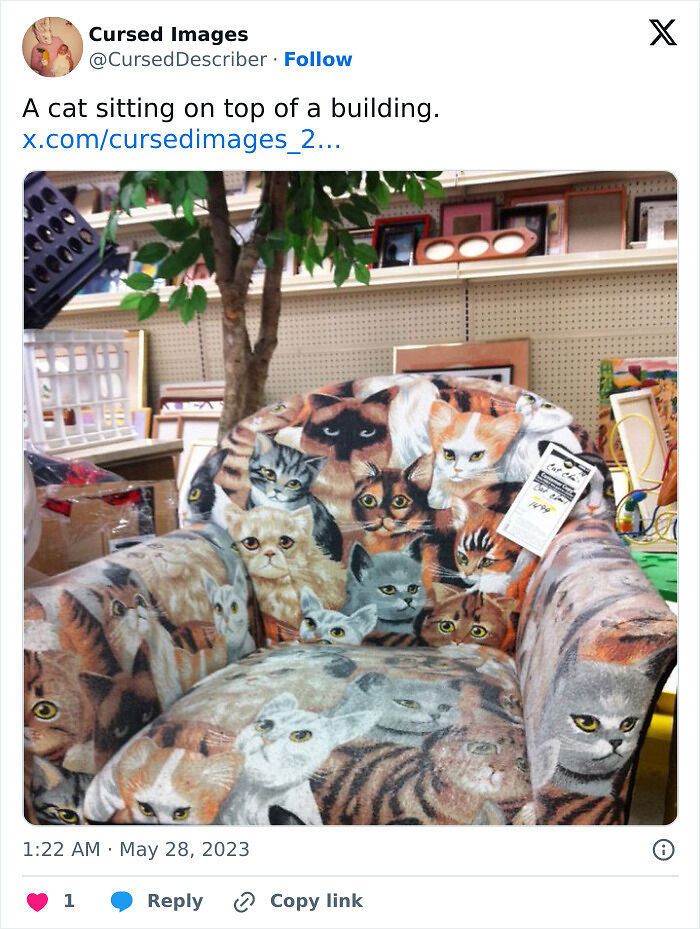The height and width of the screenshot is (929, 700).
Task: Open the tweet's timestamp link
Action: click(x=136, y=850)
